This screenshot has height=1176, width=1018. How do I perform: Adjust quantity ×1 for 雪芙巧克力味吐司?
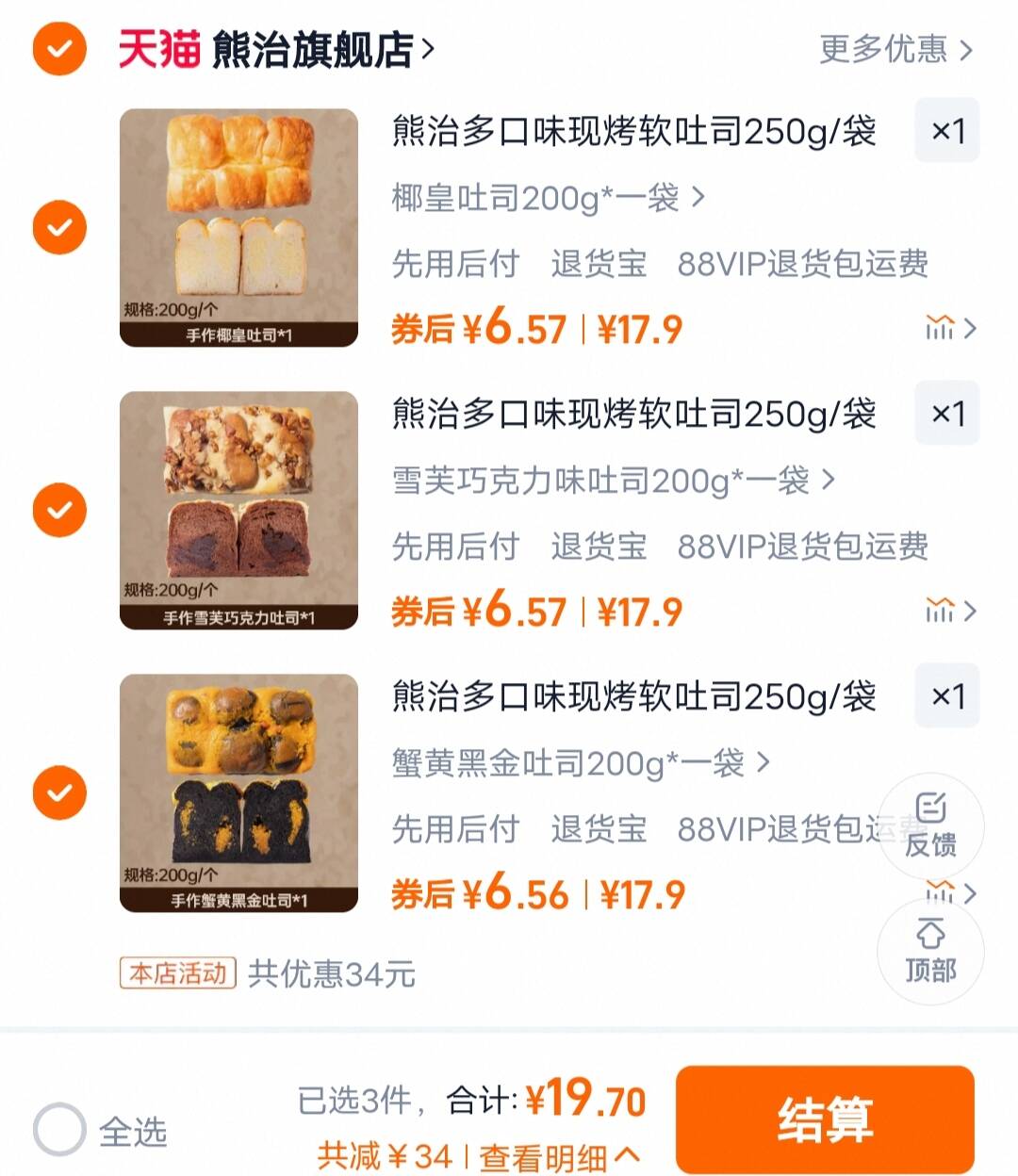947,414
